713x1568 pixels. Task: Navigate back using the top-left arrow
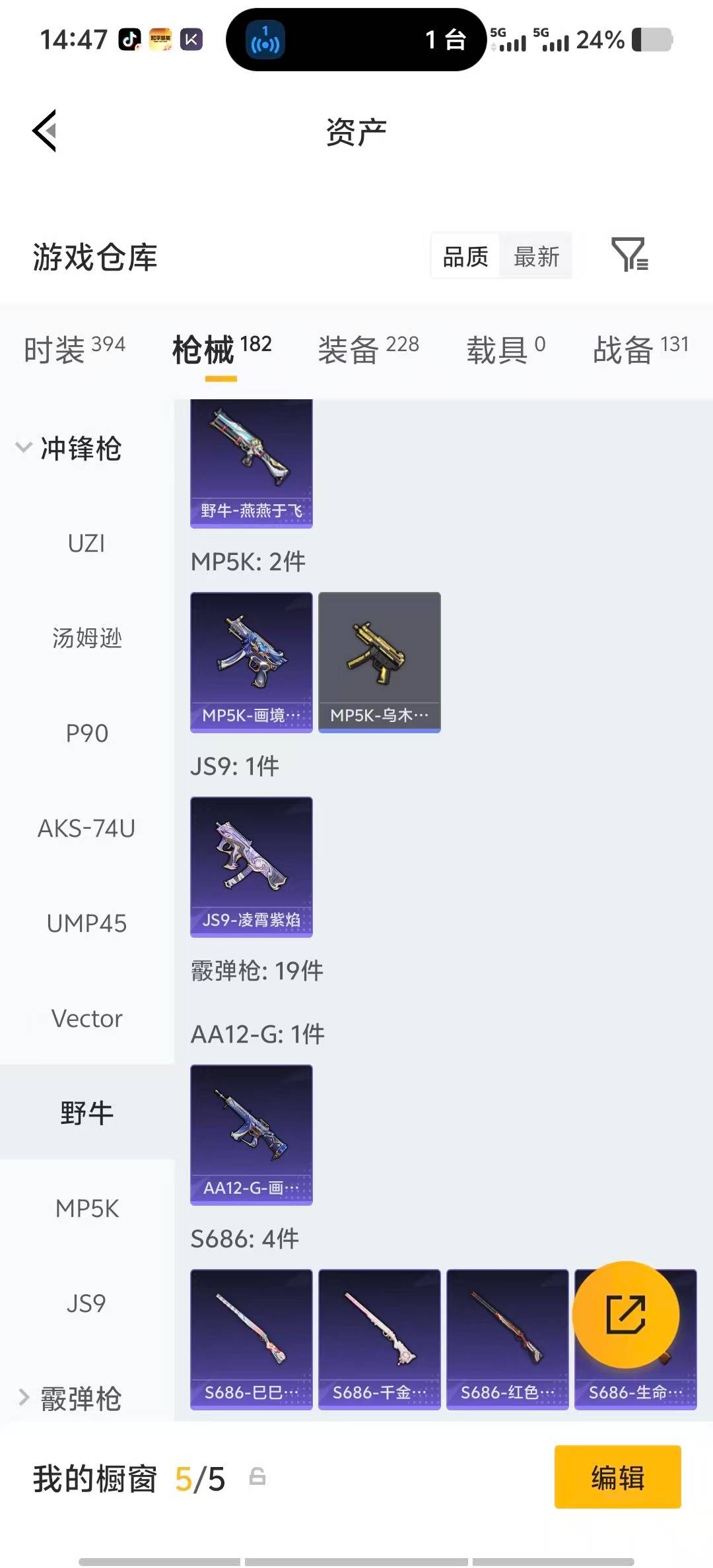coord(44,131)
